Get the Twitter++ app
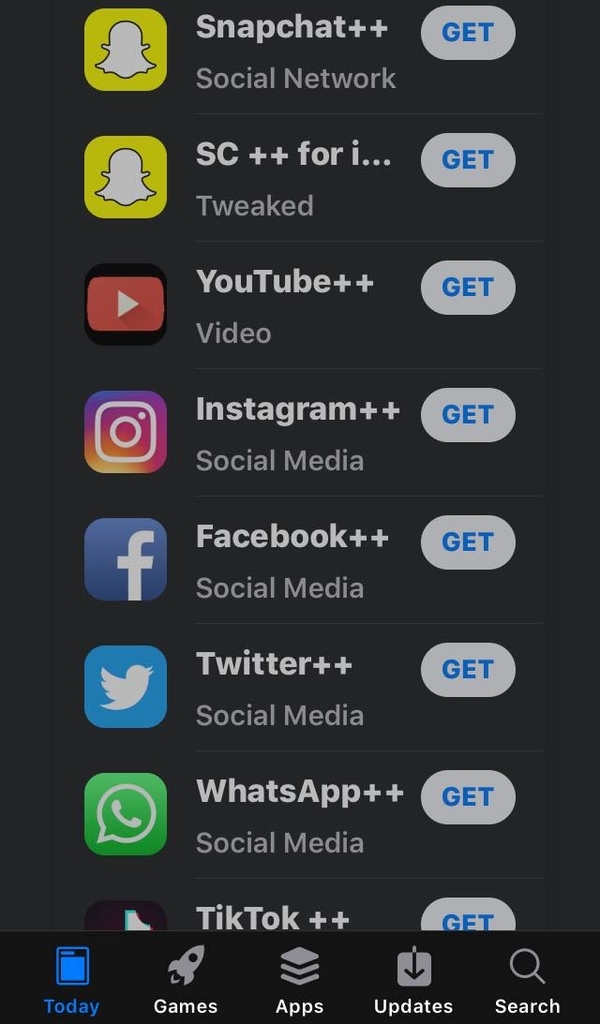The width and height of the screenshot is (600, 1024). 467,669
